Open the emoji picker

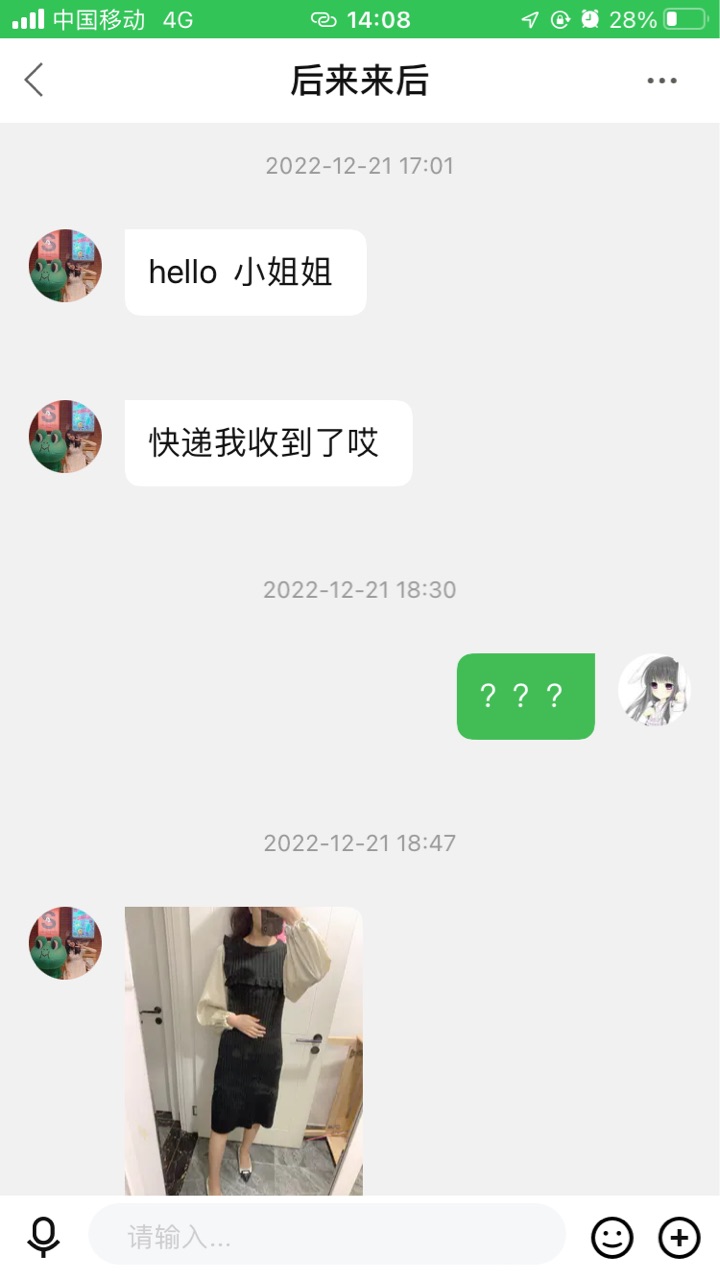(612, 1238)
